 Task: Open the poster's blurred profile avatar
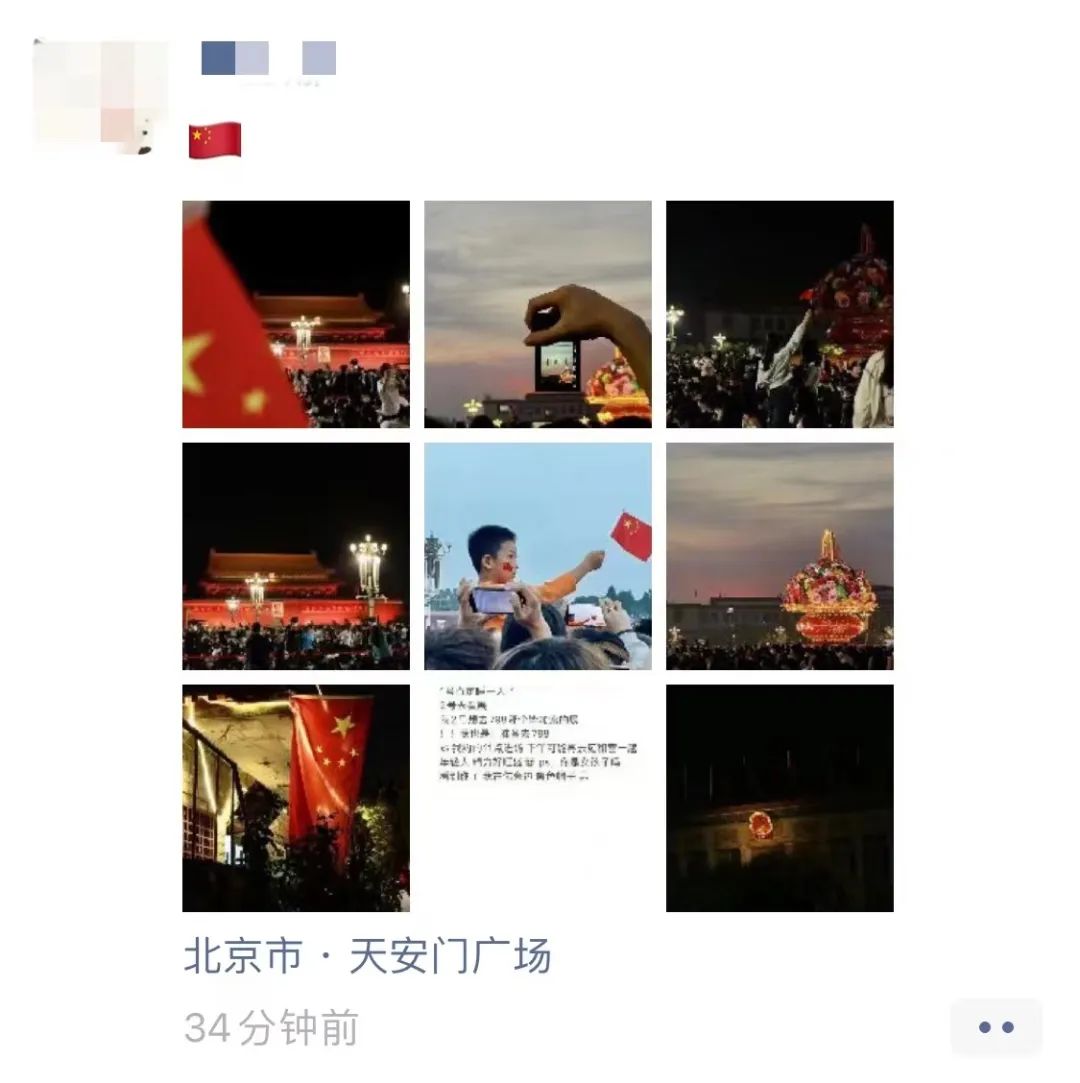(100, 96)
